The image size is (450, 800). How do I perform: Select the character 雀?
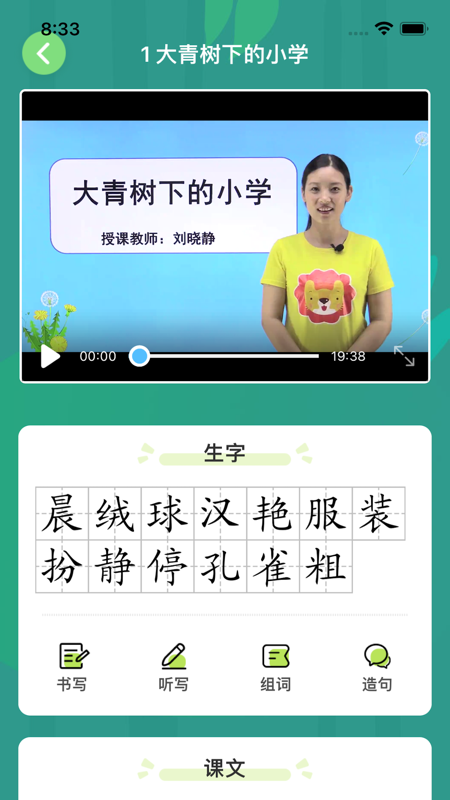click(x=273, y=566)
